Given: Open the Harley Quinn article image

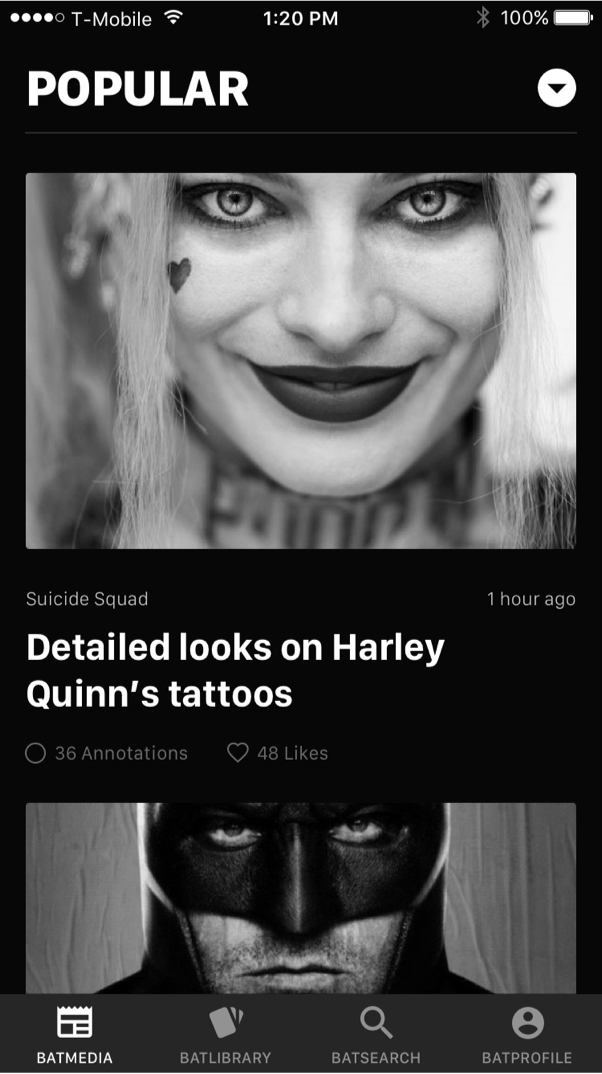Looking at the screenshot, I should tap(300, 360).
